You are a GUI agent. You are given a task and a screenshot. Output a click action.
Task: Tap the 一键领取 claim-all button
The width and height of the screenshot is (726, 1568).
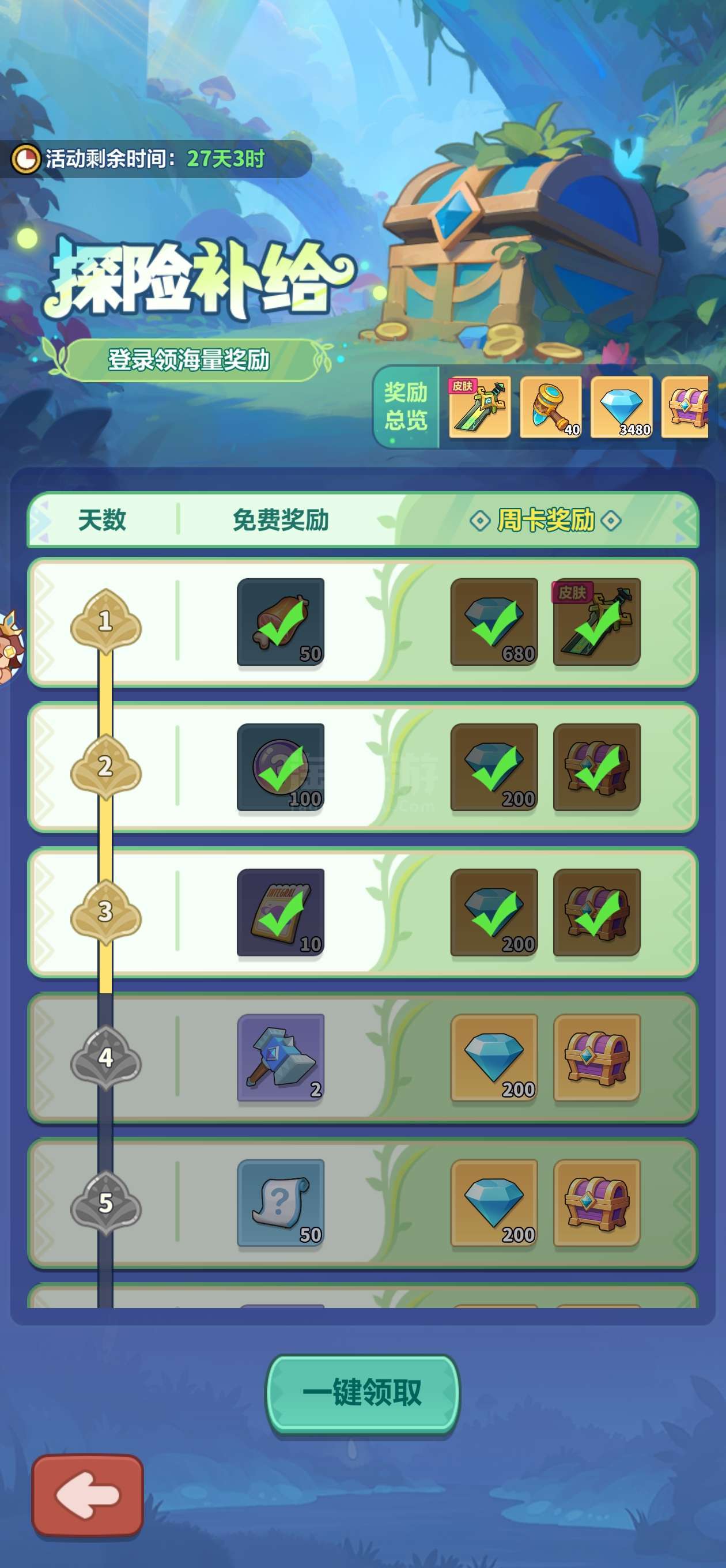pos(362,1393)
